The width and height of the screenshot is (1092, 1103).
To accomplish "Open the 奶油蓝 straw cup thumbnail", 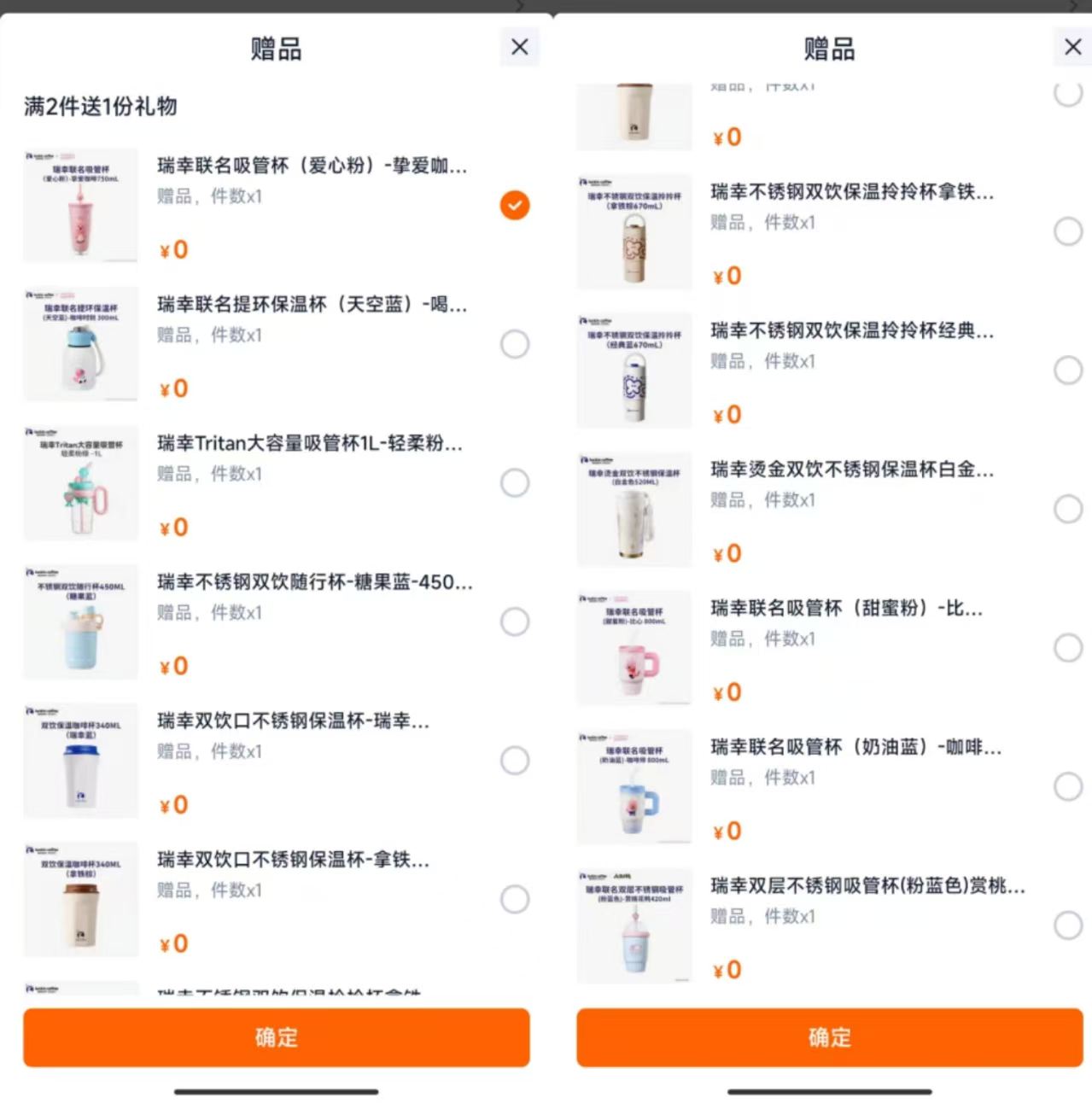I will click(634, 786).
